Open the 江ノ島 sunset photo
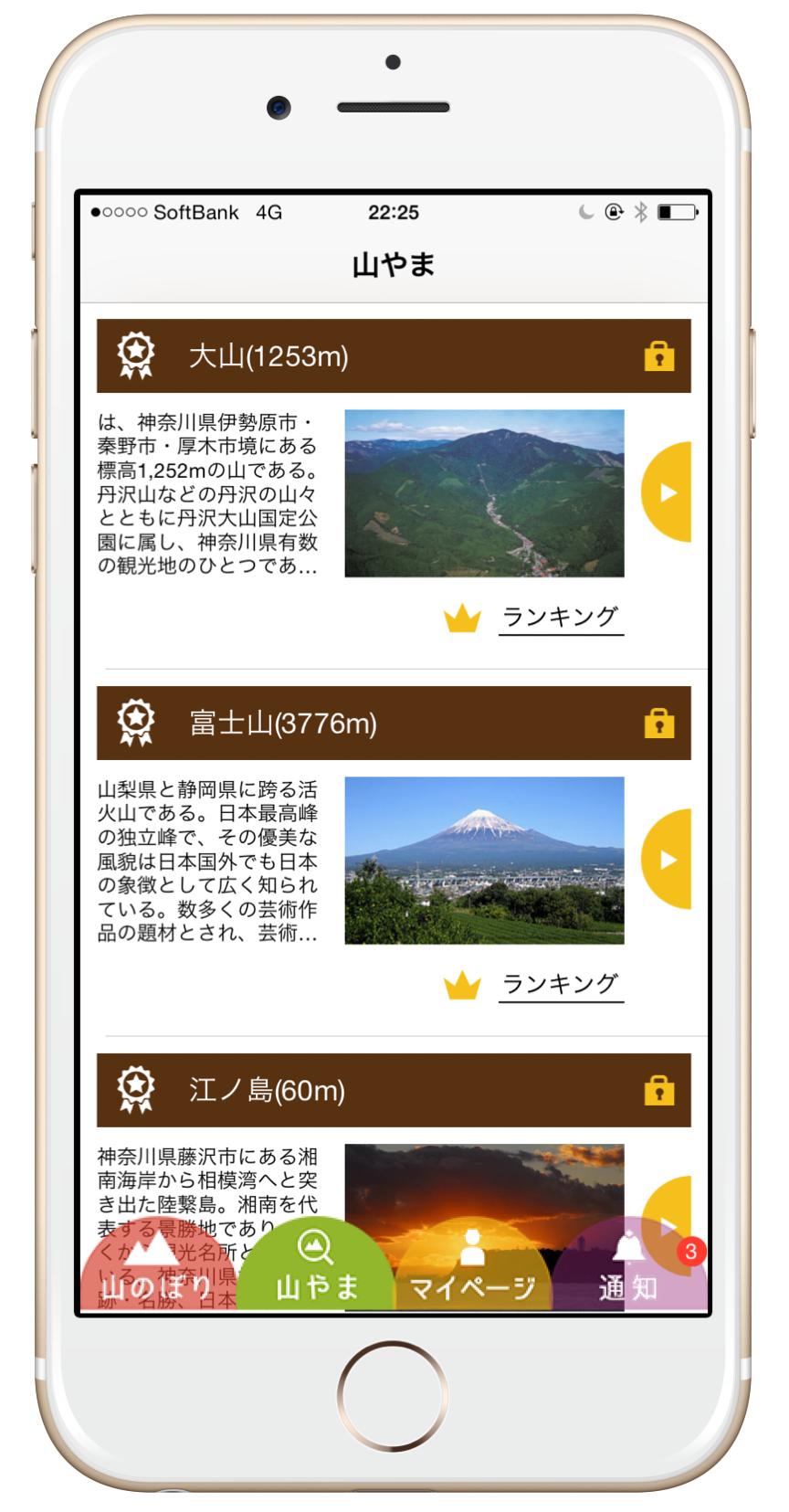 (x=484, y=1181)
